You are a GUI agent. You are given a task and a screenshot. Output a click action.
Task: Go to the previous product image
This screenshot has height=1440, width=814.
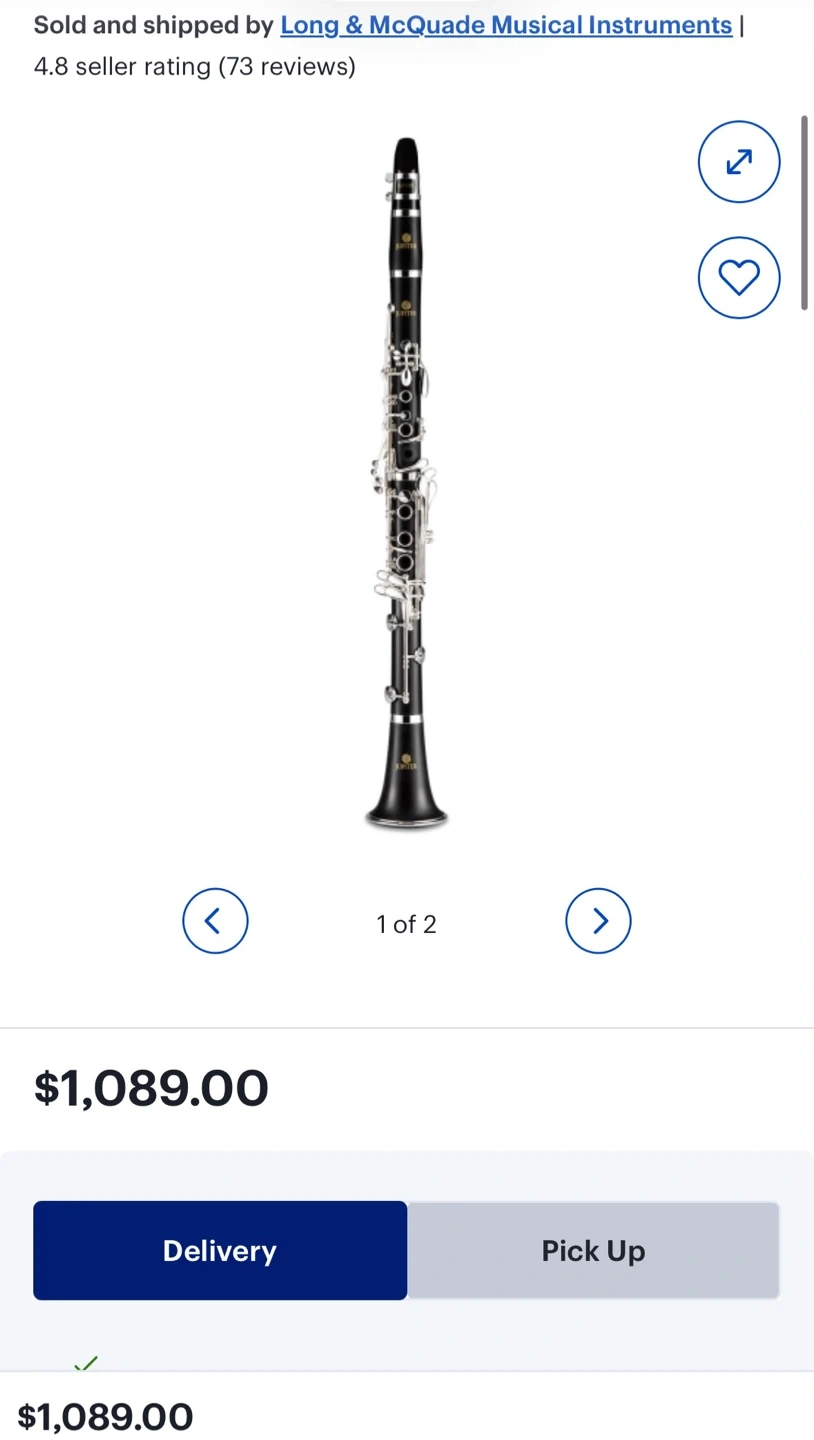[x=215, y=920]
